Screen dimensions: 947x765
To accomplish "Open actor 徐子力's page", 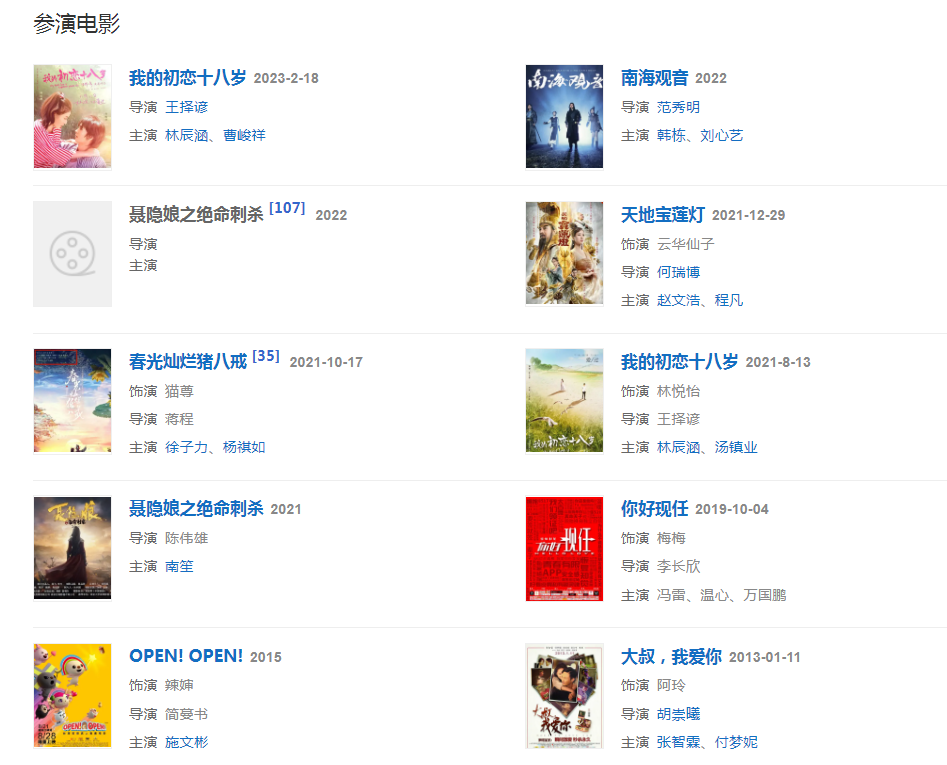I will [x=186, y=447].
